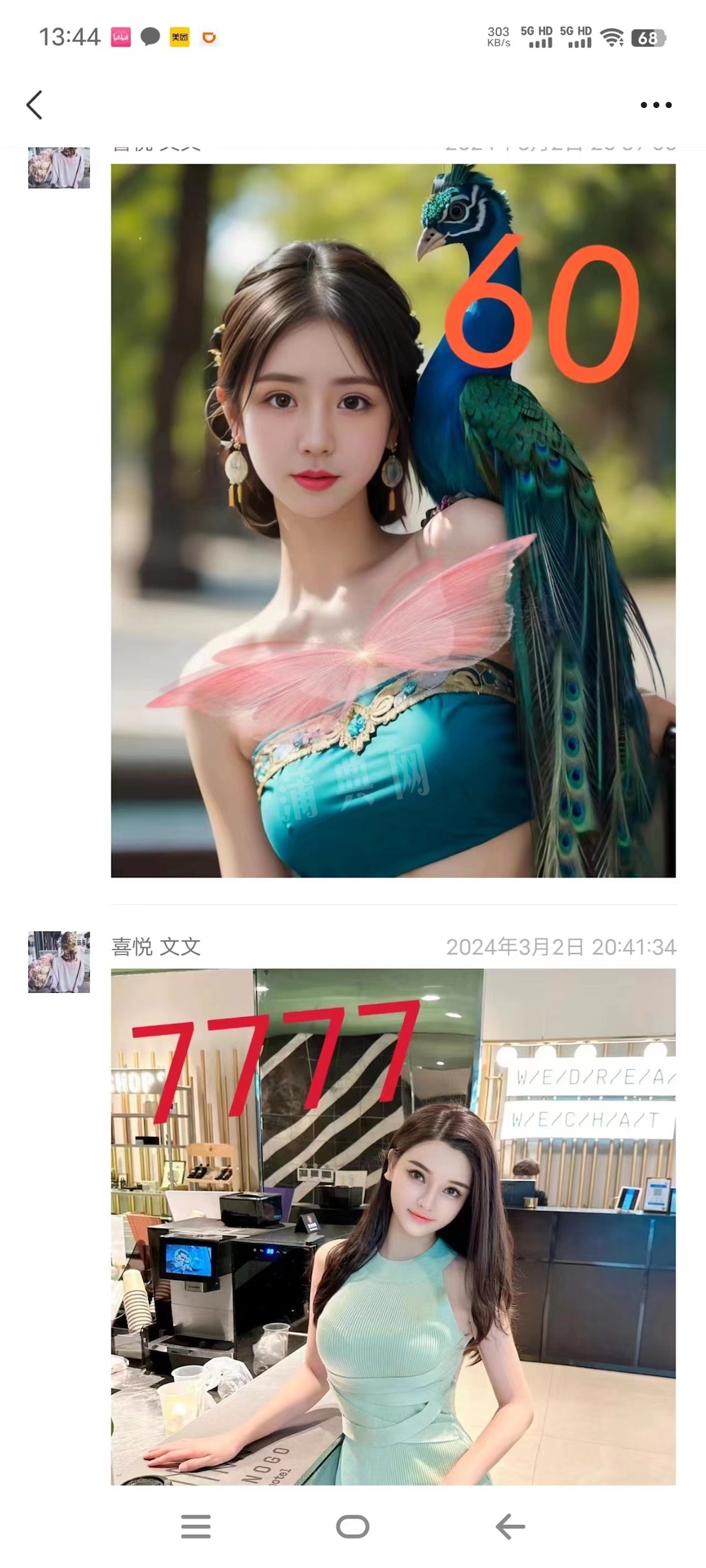This screenshot has height=1568, width=706.
Task: Go to the home screen via the system button
Action: coord(352,1526)
